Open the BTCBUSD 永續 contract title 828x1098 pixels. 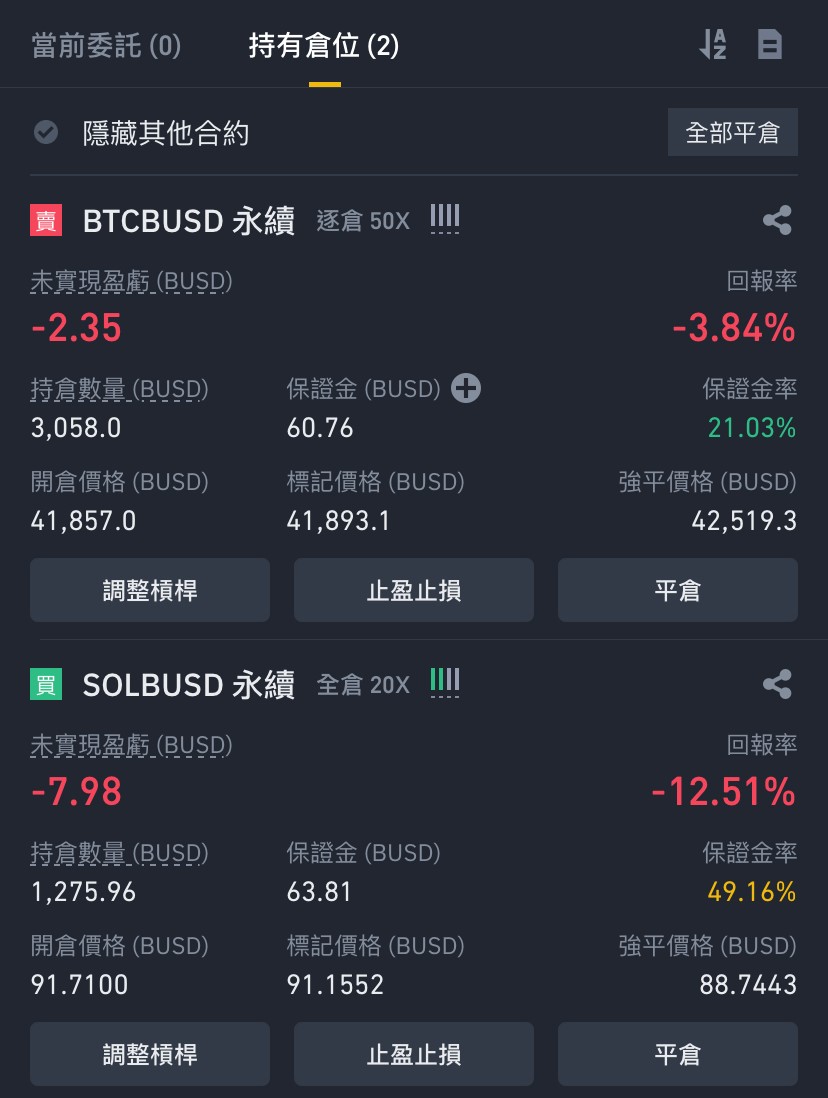(x=189, y=221)
